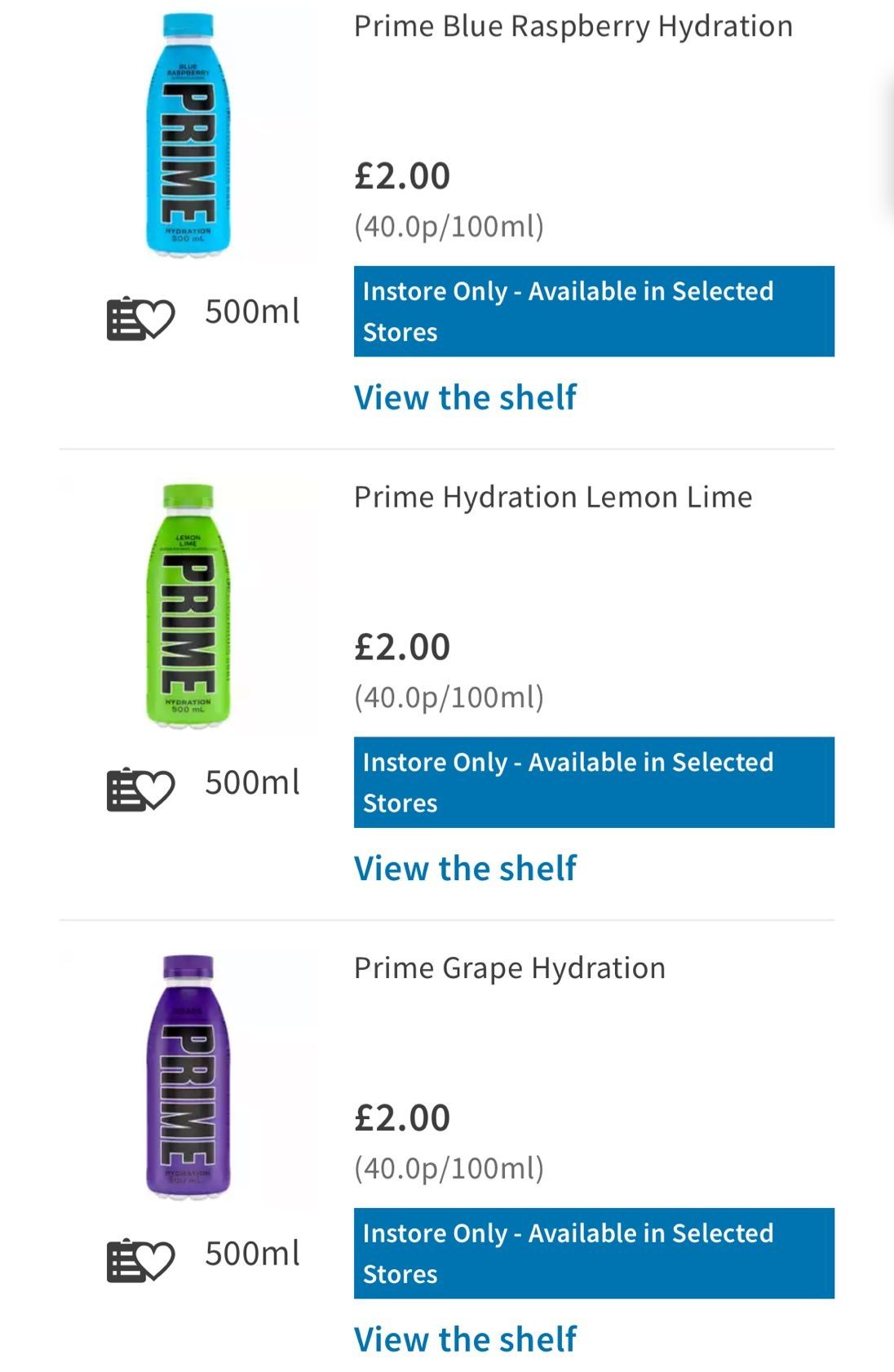
Task: Select Instore Only notice under Lemon Lime
Action: tap(593, 781)
